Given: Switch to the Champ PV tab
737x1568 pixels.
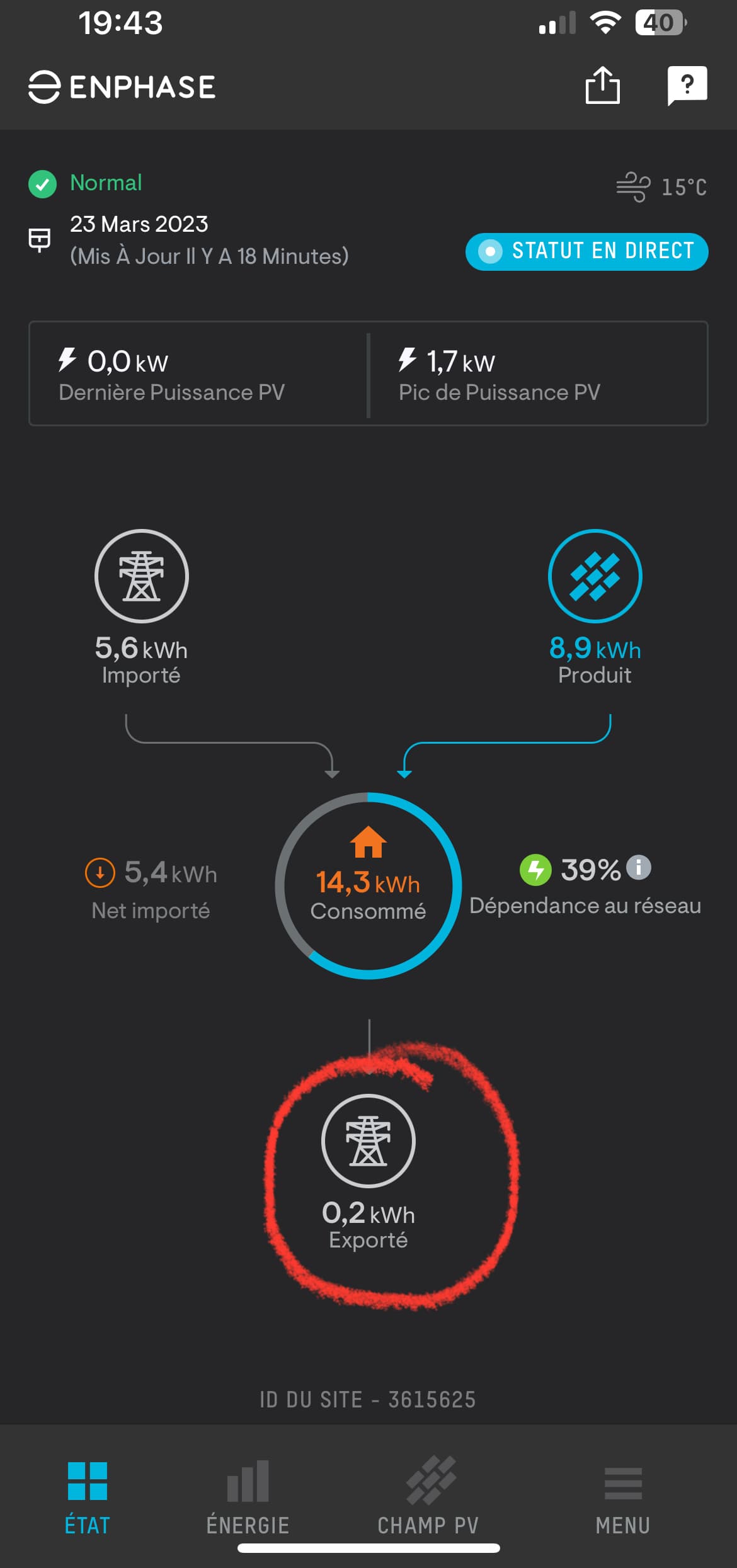Looking at the screenshot, I should click(428, 1496).
